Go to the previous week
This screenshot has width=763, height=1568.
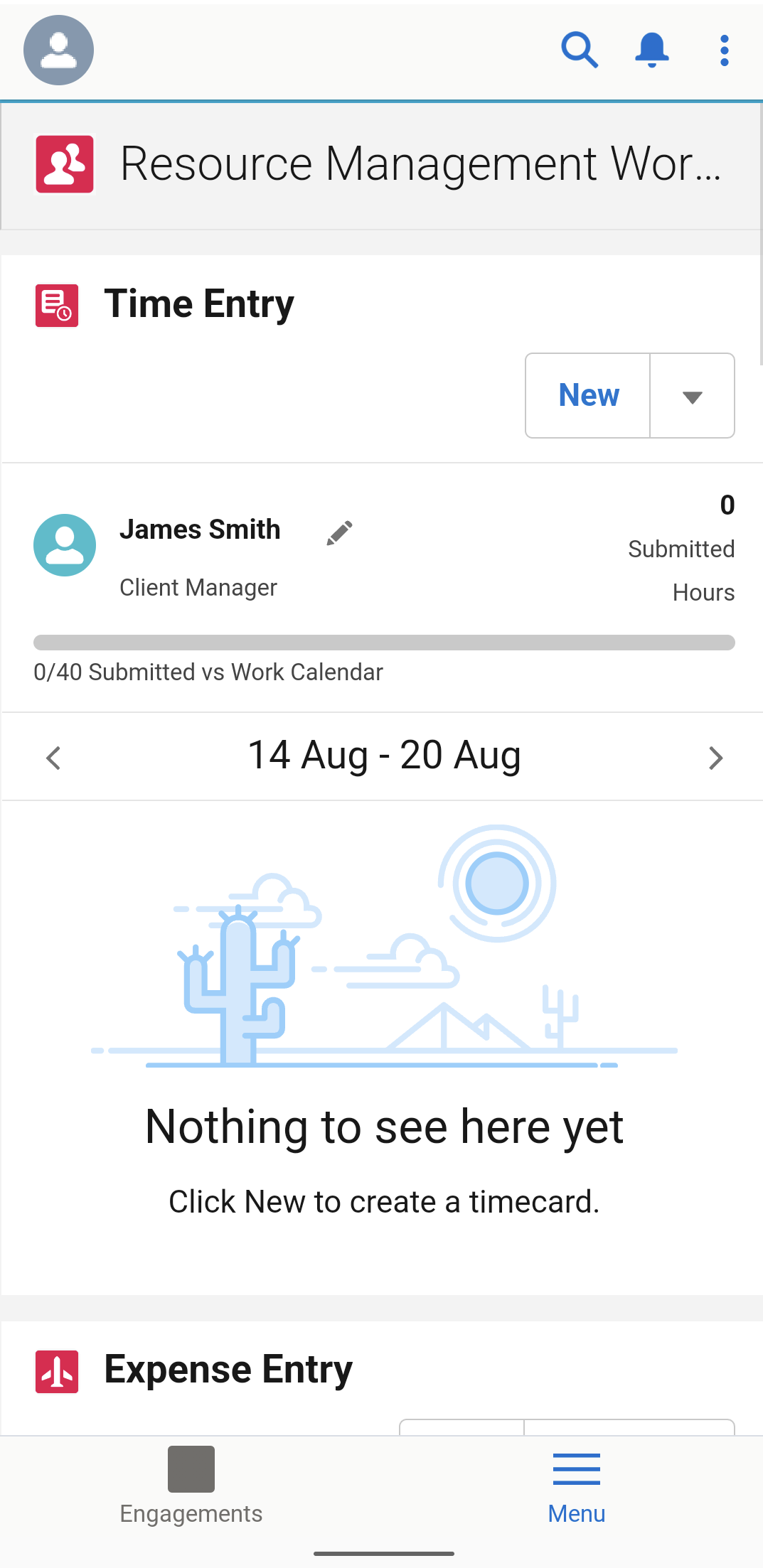53,758
